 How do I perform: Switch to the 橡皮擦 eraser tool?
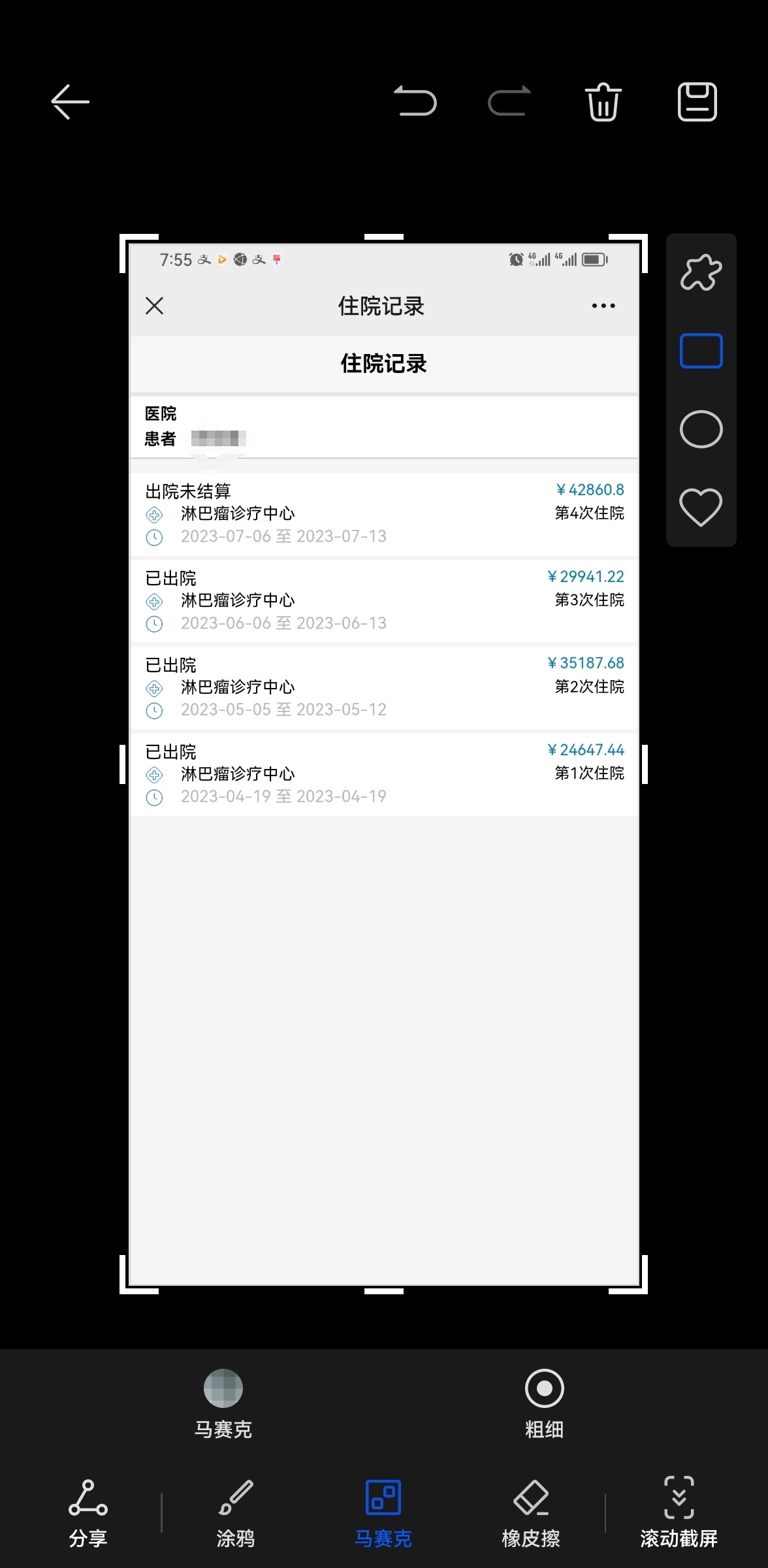click(531, 1513)
